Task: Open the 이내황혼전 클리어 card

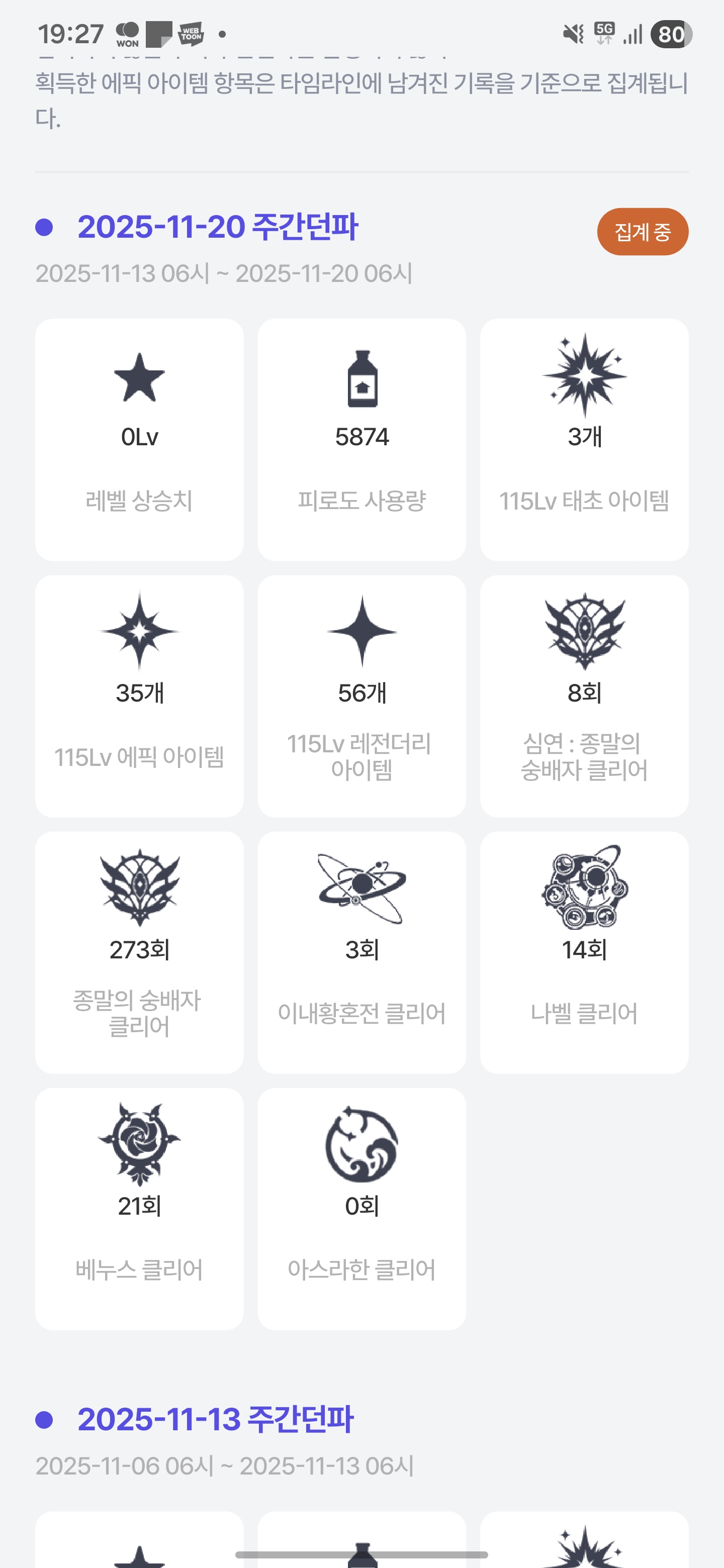Action: point(361,952)
